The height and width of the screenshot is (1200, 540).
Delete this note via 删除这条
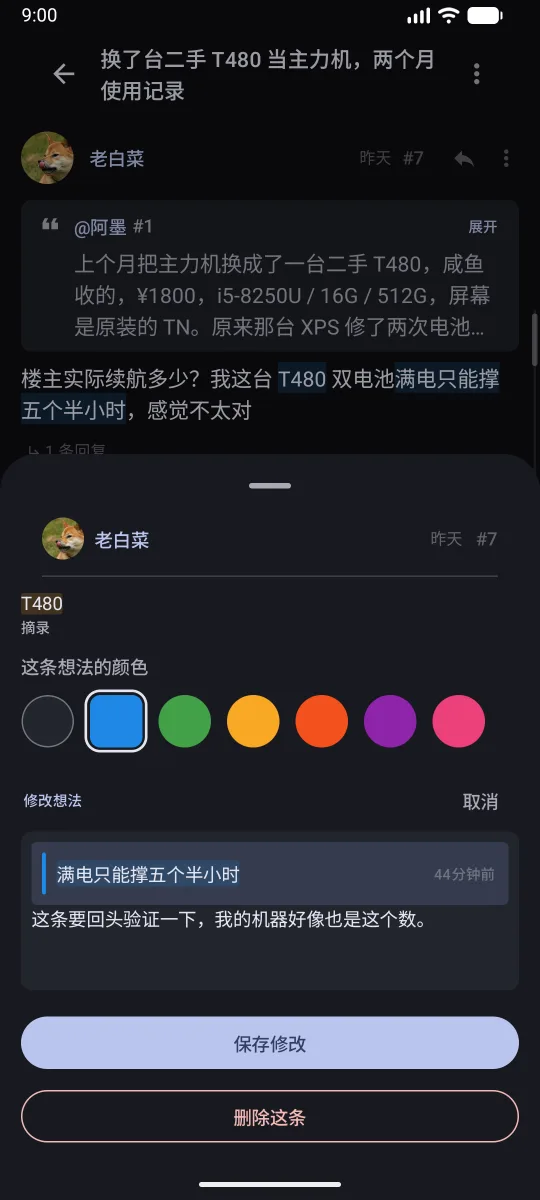(270, 1117)
